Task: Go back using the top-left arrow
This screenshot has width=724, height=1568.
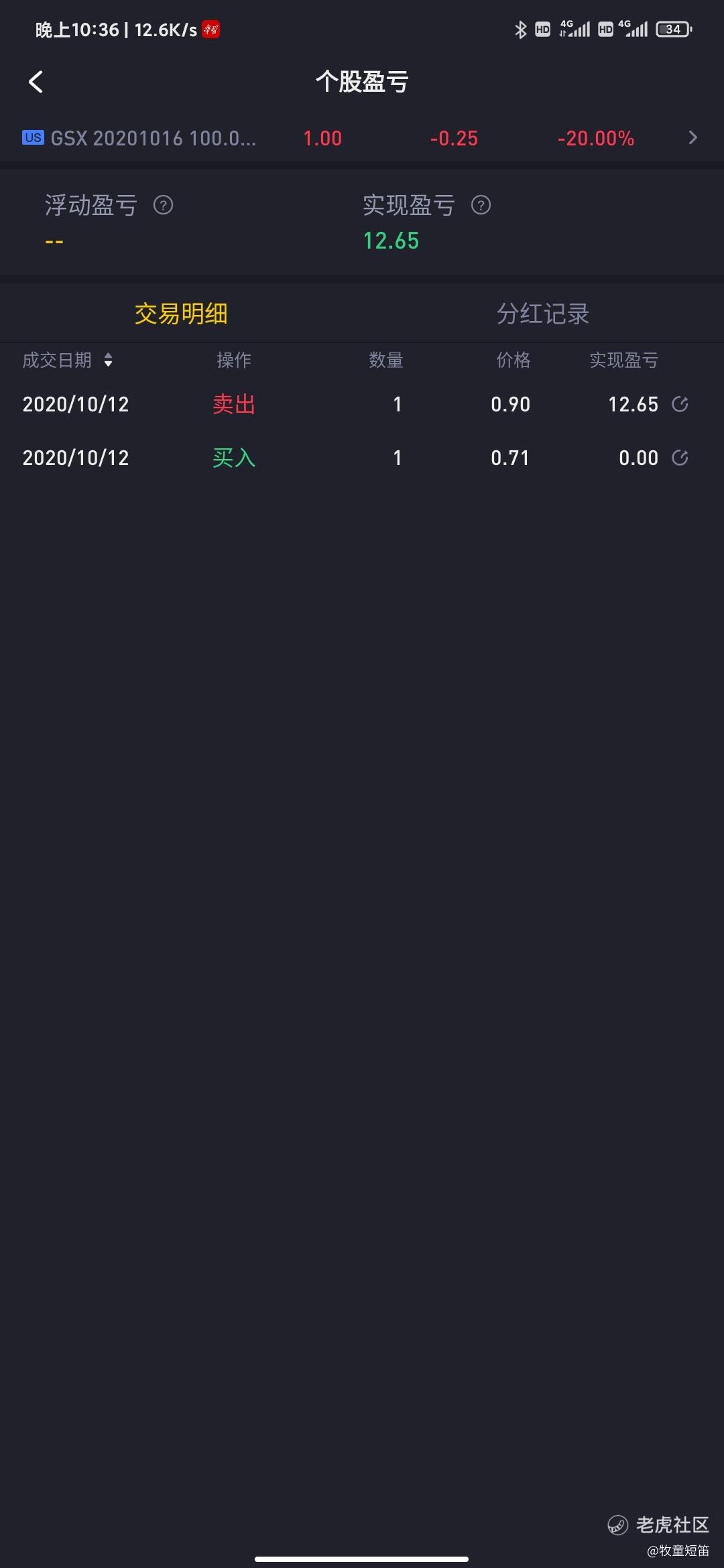Action: (x=36, y=82)
